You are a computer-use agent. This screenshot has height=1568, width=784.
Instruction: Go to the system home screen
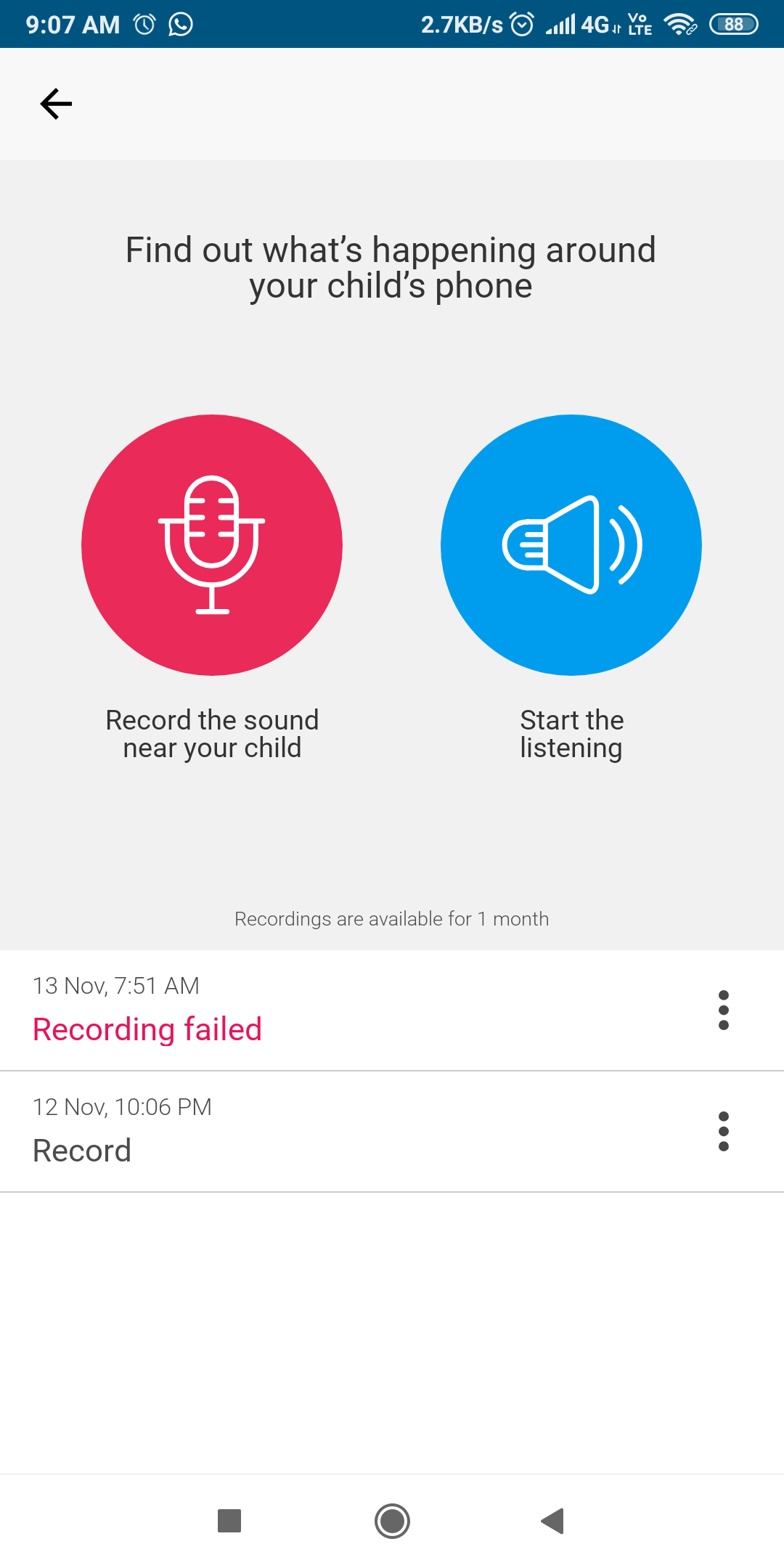[x=392, y=1521]
